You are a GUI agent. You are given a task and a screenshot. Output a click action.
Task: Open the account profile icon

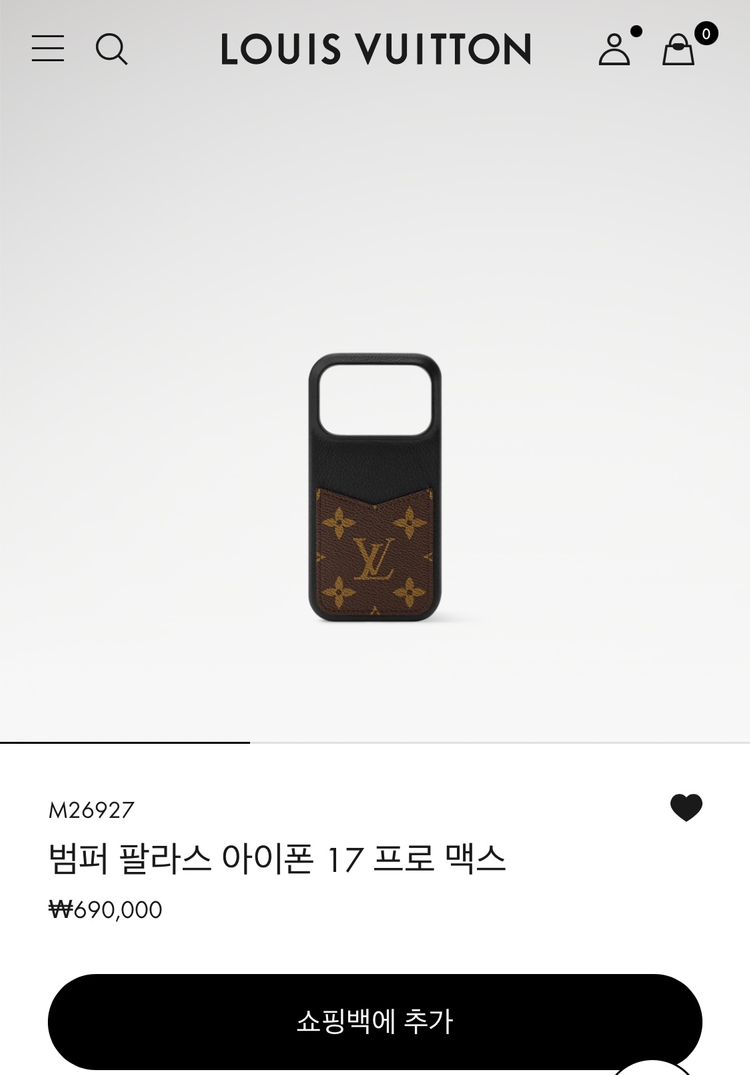[614, 49]
